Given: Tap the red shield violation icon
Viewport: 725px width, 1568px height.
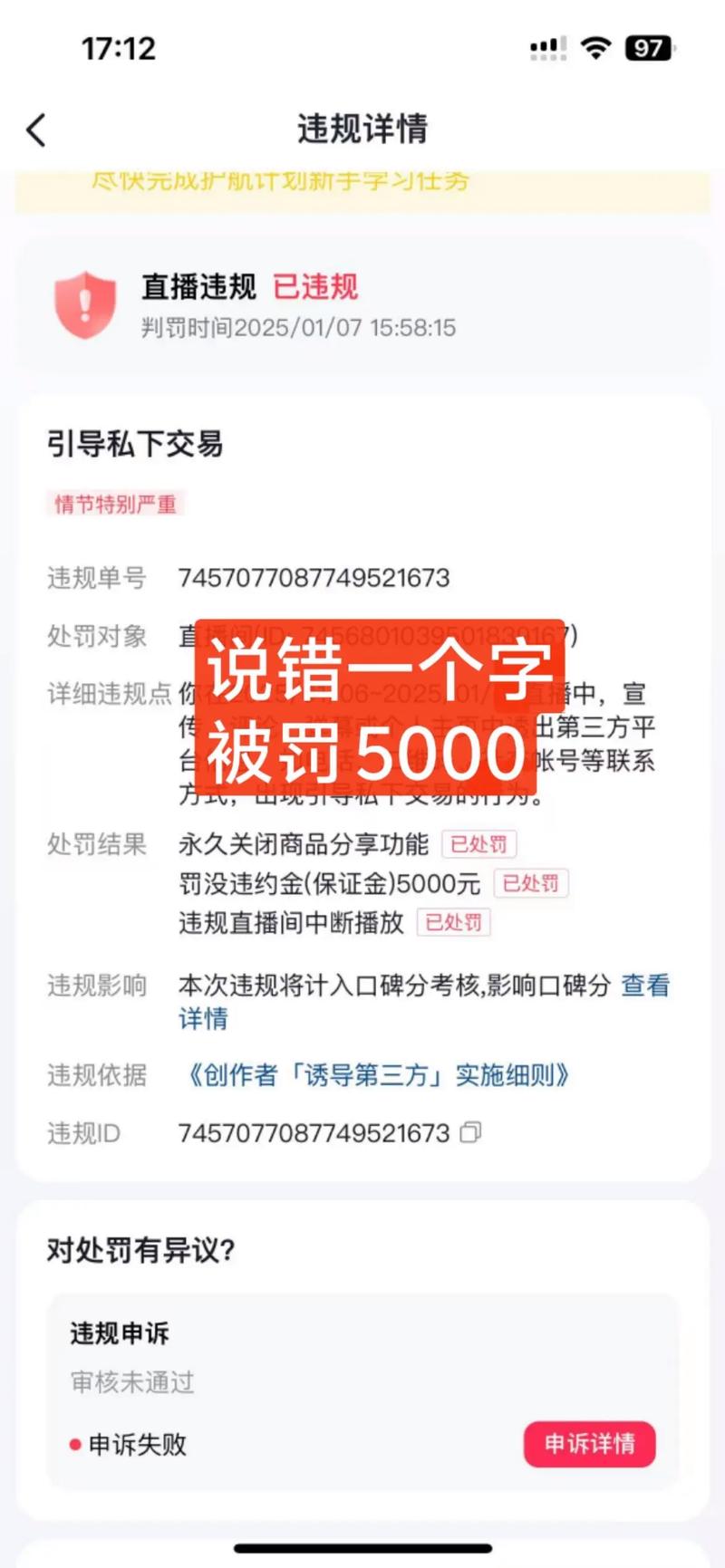Looking at the screenshot, I should tap(83, 302).
